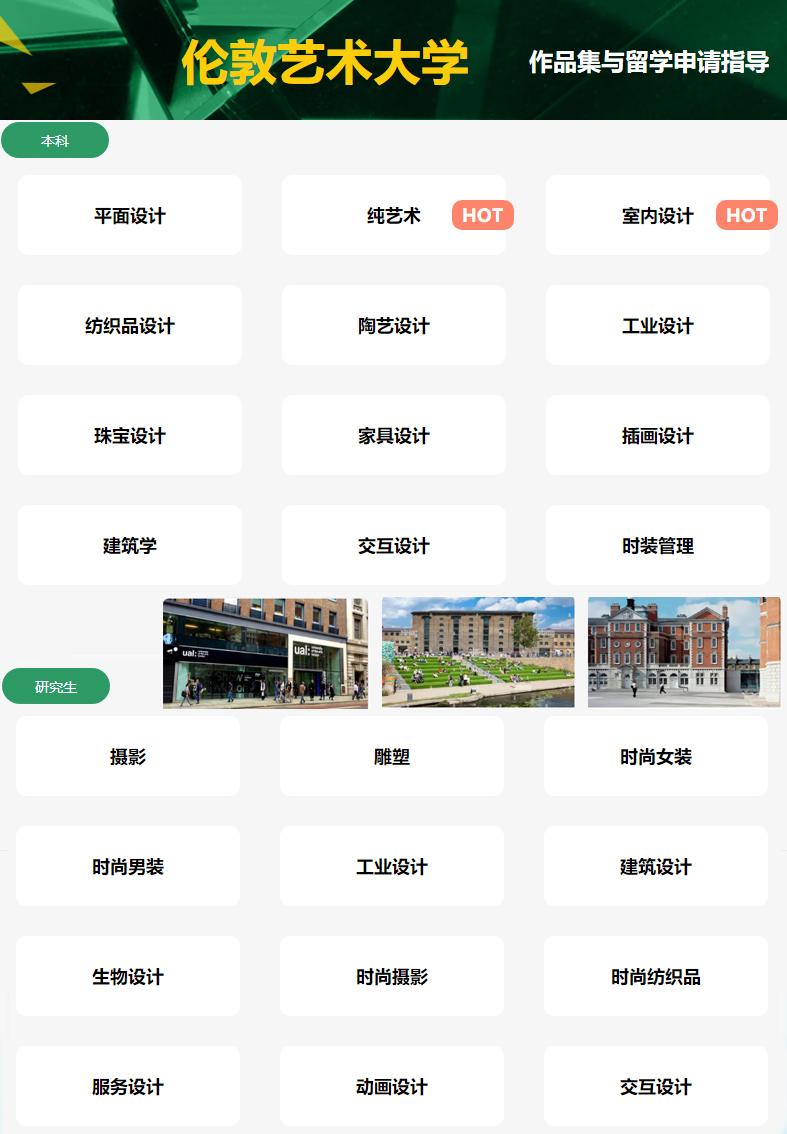Choose 插画设计

[657, 436]
